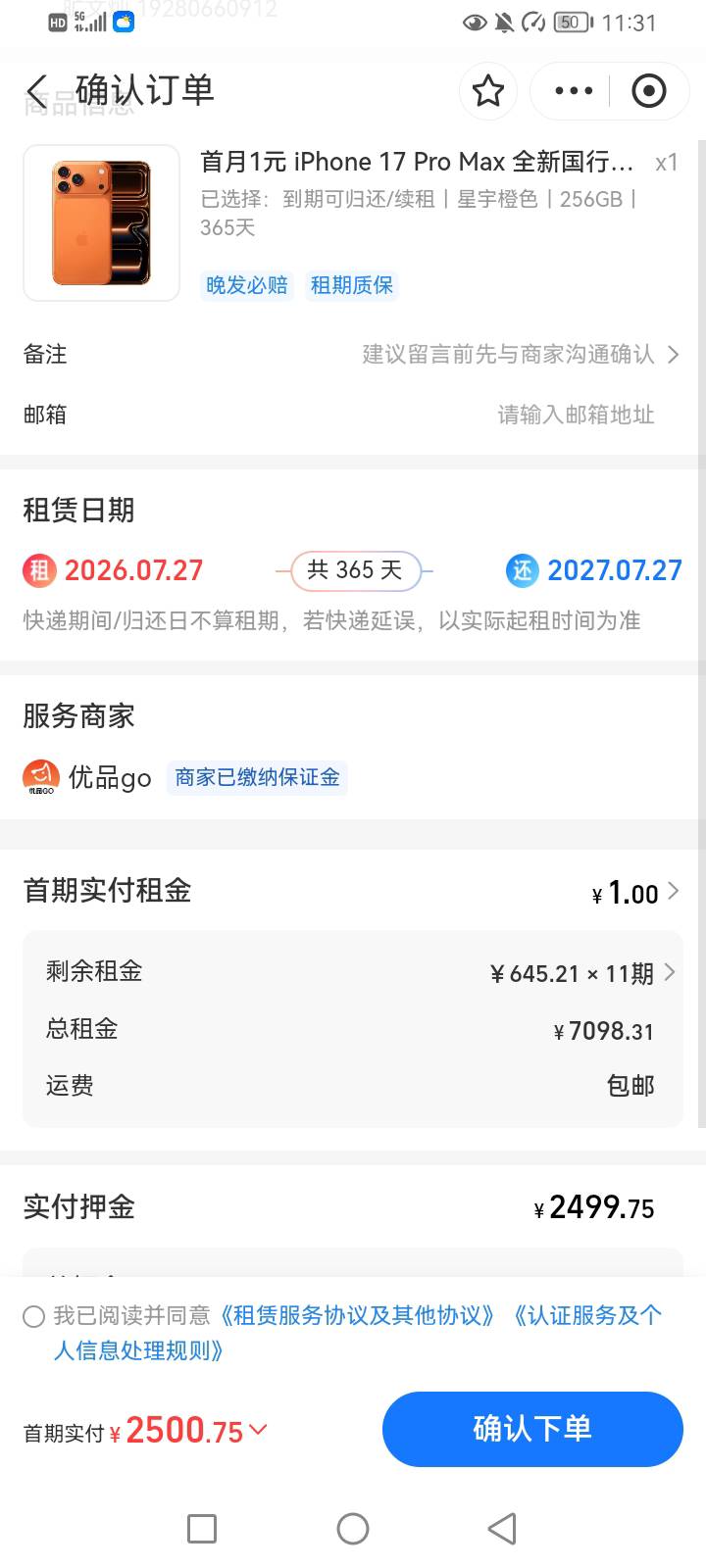Open 《租赁服务协议及其他协议》 link
This screenshot has width=706, height=1568.
tap(358, 1315)
